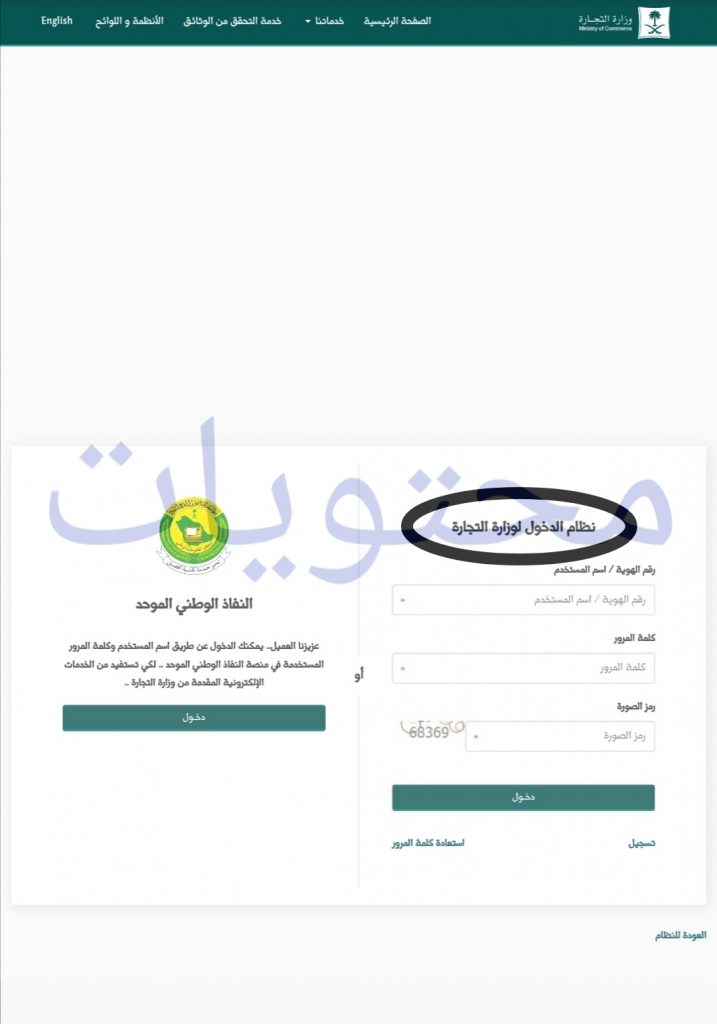Open الأنظمة و اللوائح page
The width and height of the screenshot is (717, 1024).
click(x=126, y=20)
